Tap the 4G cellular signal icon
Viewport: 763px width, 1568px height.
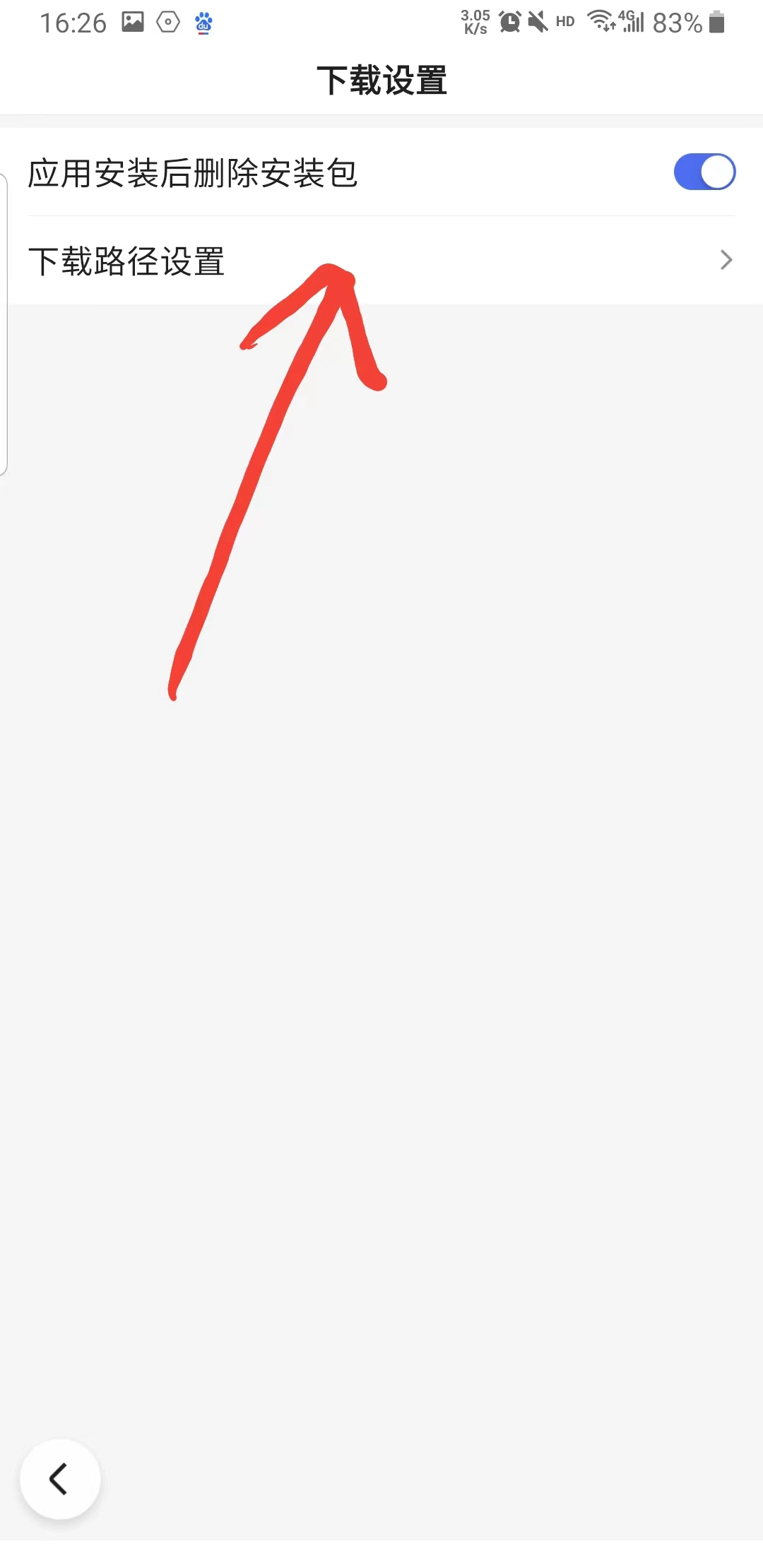coord(631,21)
